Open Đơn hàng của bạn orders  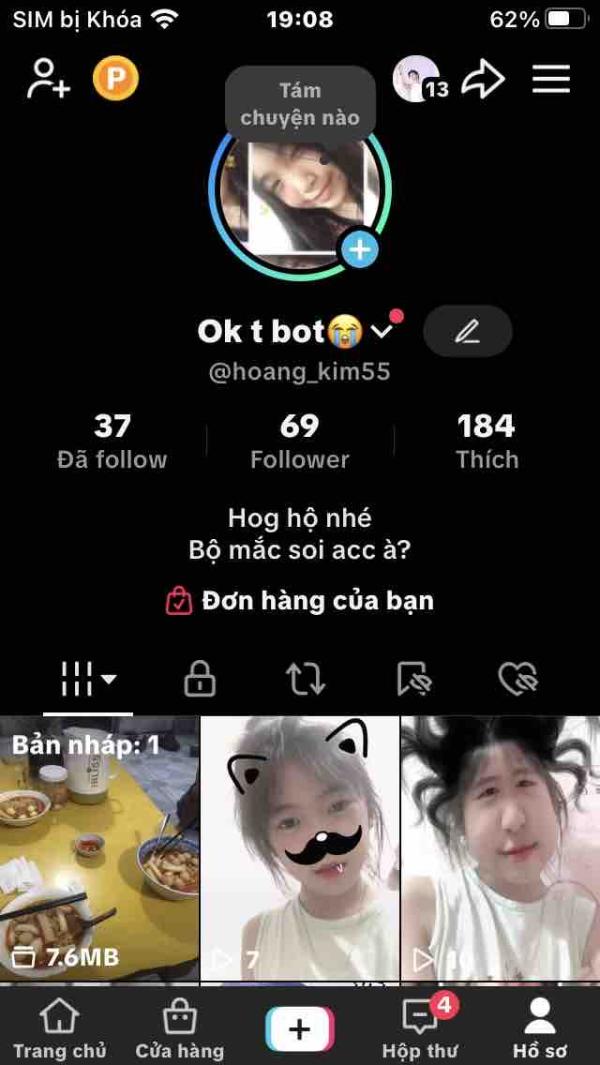(x=300, y=601)
